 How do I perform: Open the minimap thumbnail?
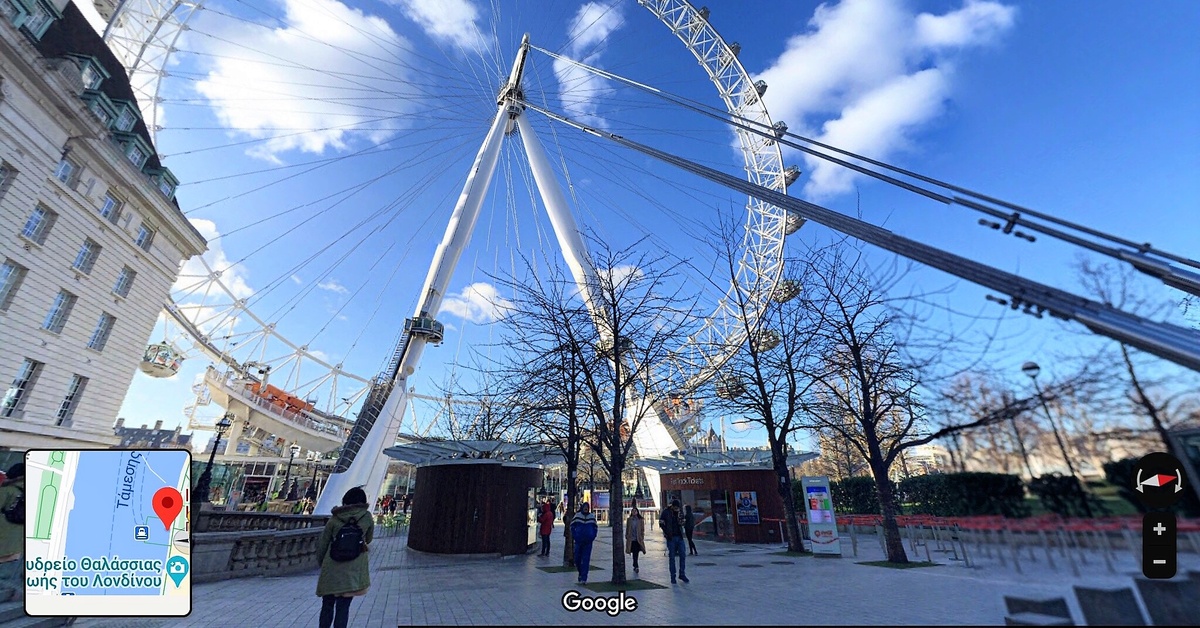coord(107,532)
